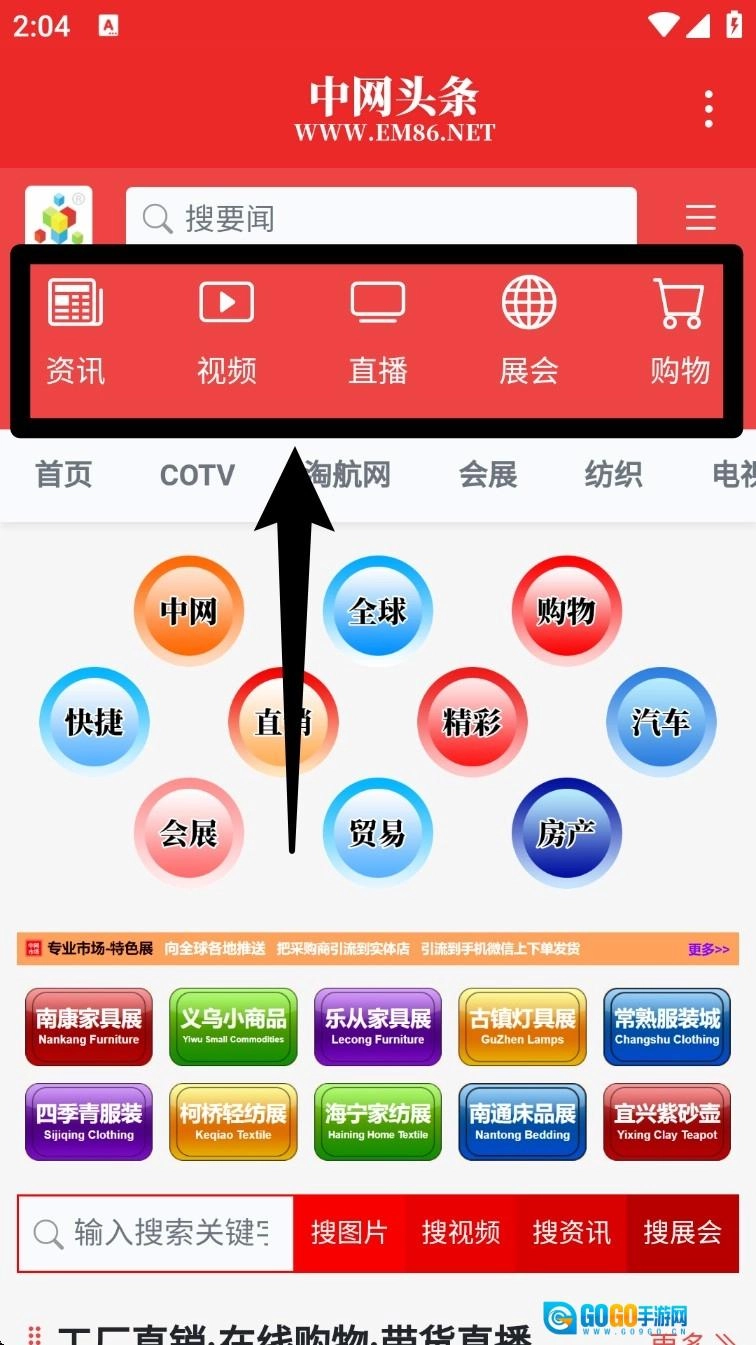Tap the 搜图片 search button

pyautogui.click(x=348, y=1232)
